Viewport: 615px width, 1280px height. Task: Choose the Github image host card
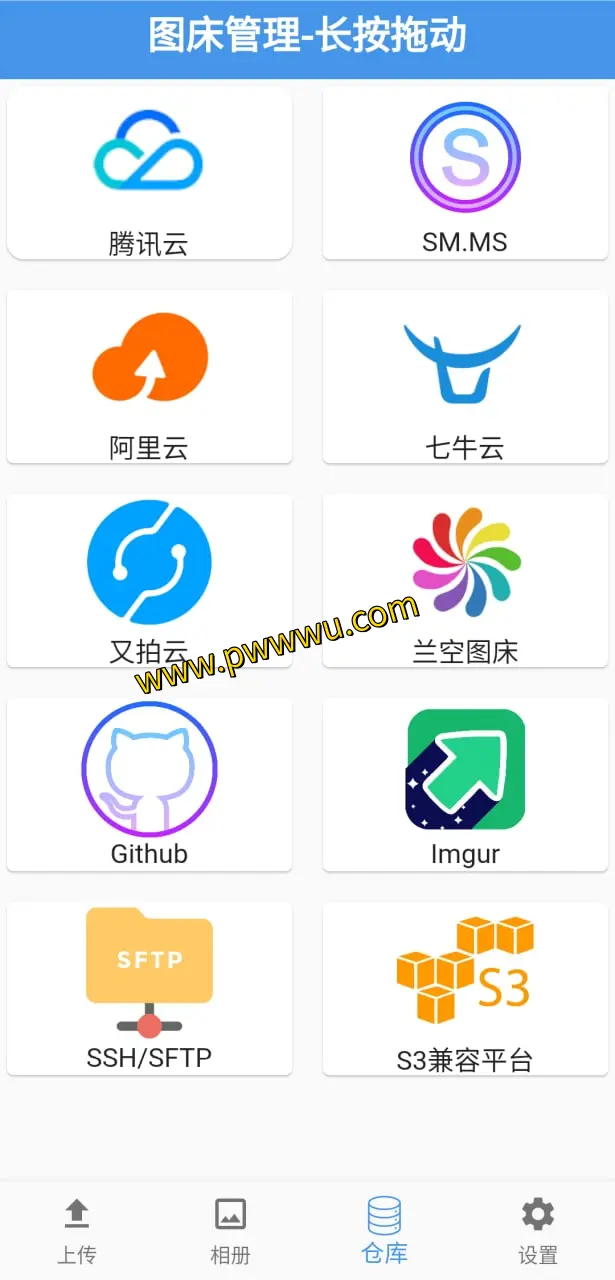(x=149, y=784)
